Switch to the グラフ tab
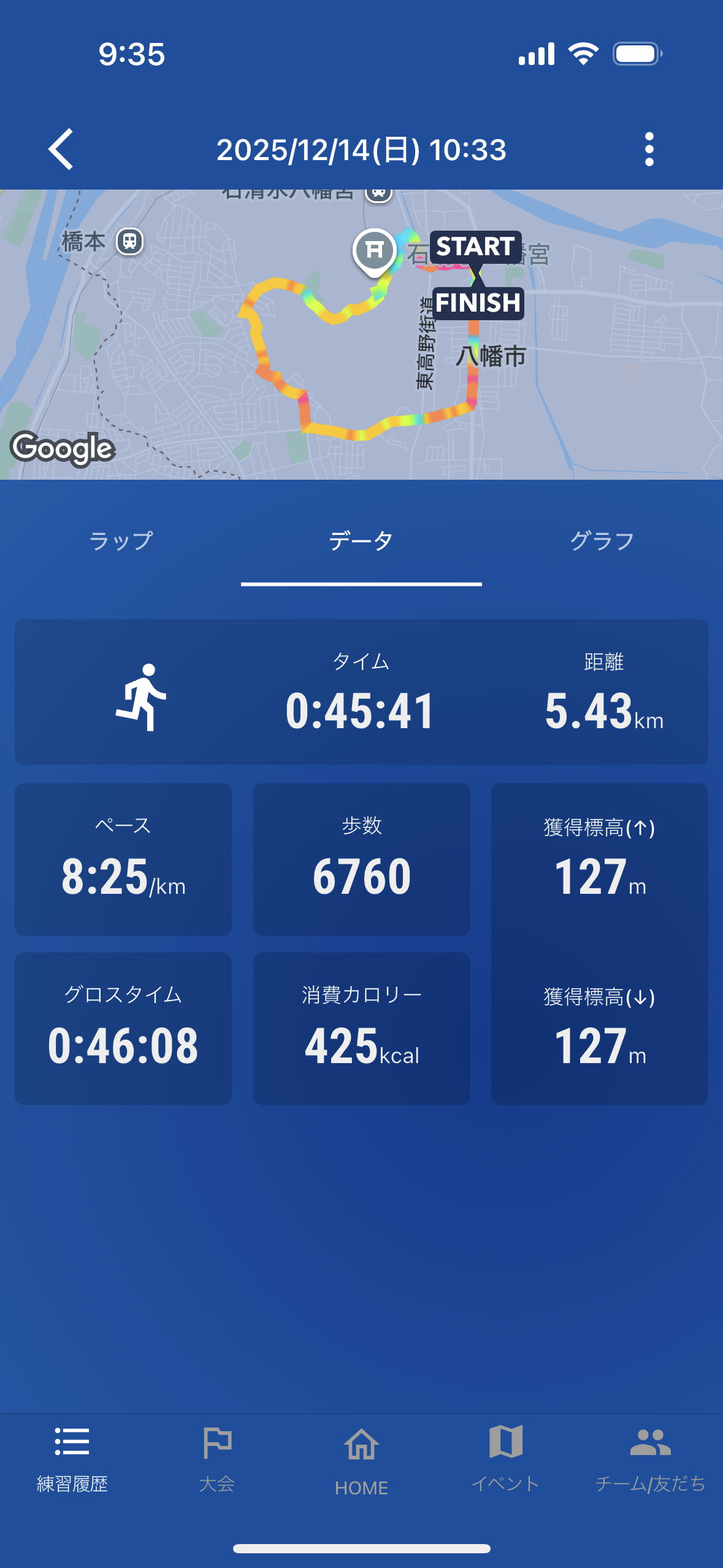The height and width of the screenshot is (1568, 723). tap(602, 541)
